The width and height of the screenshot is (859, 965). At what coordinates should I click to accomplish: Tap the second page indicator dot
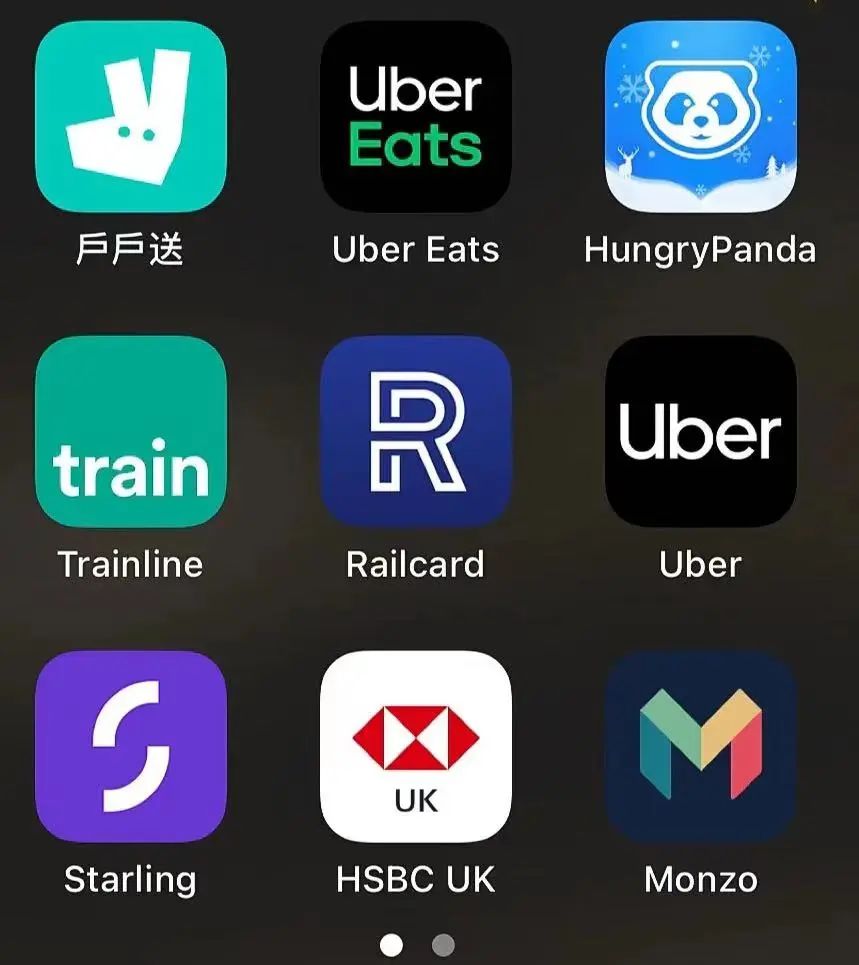443,944
